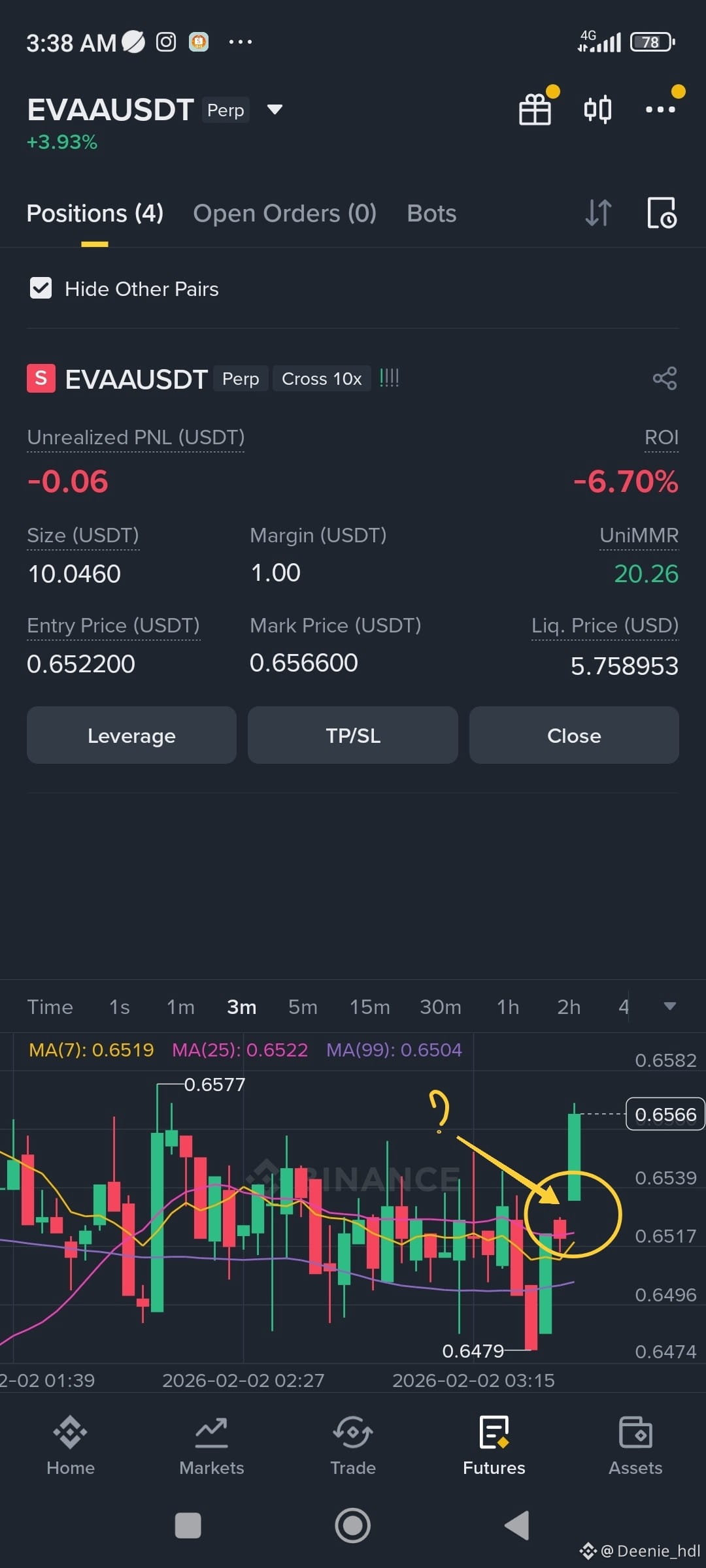The image size is (706, 1568).
Task: Share the EVAAUSDT position
Action: coord(665,378)
